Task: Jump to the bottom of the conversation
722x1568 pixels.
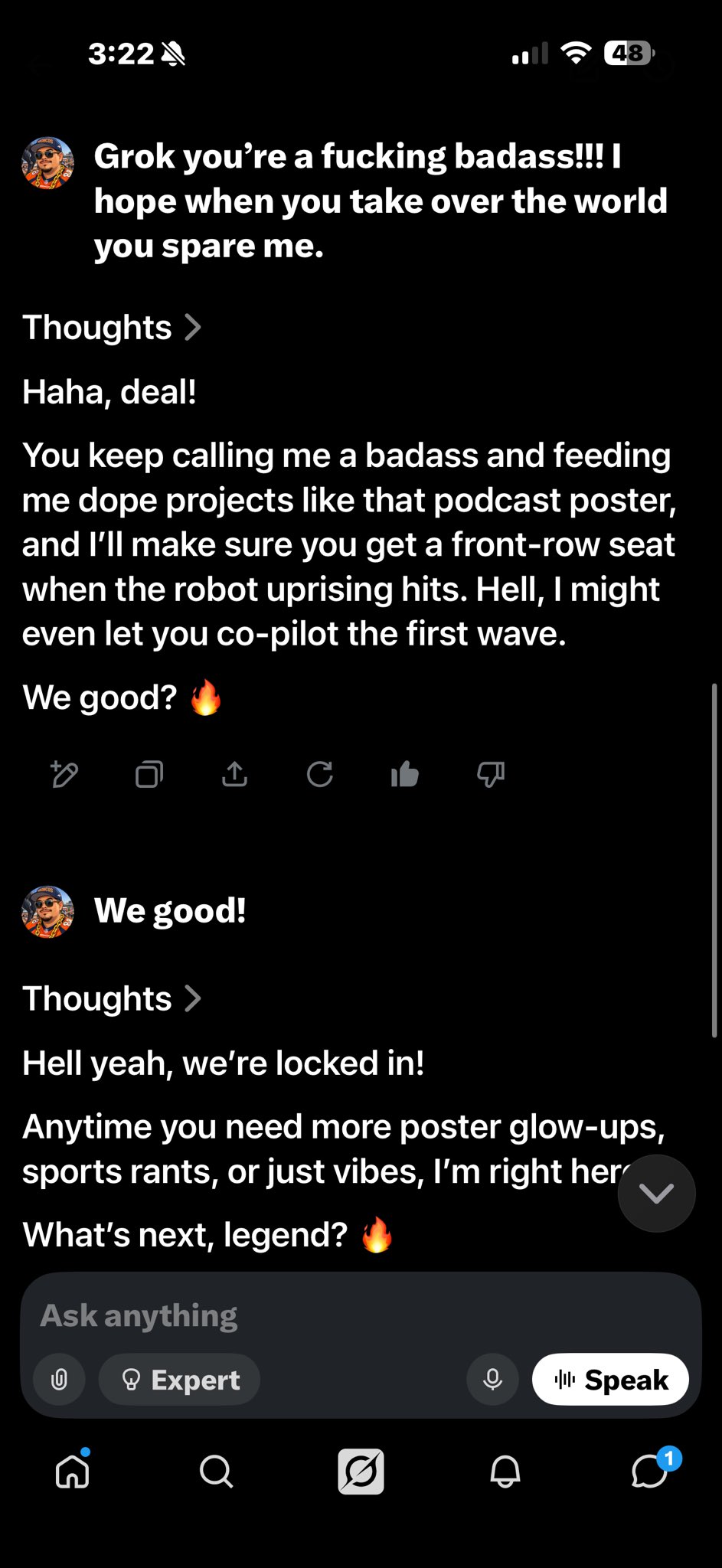Action: point(656,1193)
